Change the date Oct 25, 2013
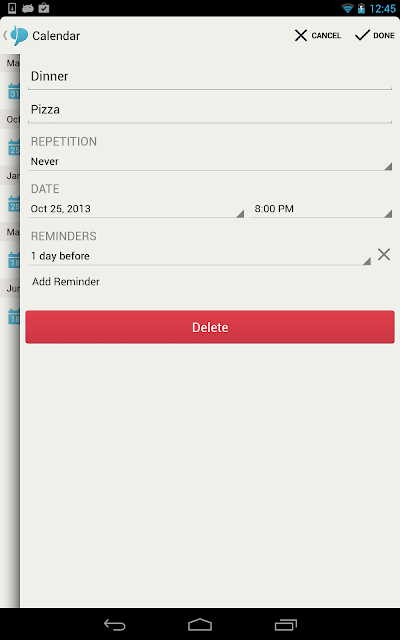 pos(136,209)
